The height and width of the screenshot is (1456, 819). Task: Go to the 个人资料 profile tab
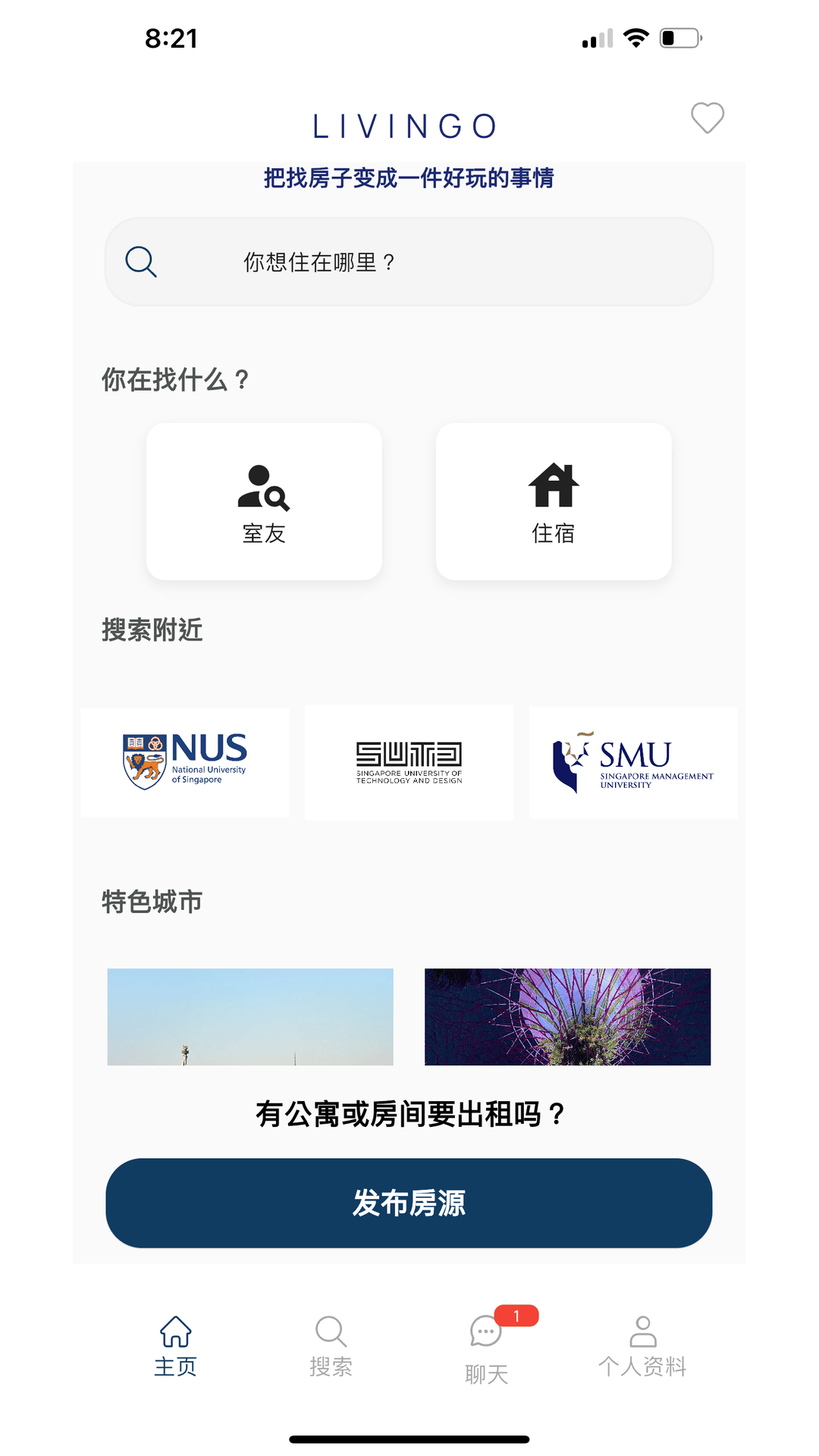click(x=642, y=1346)
